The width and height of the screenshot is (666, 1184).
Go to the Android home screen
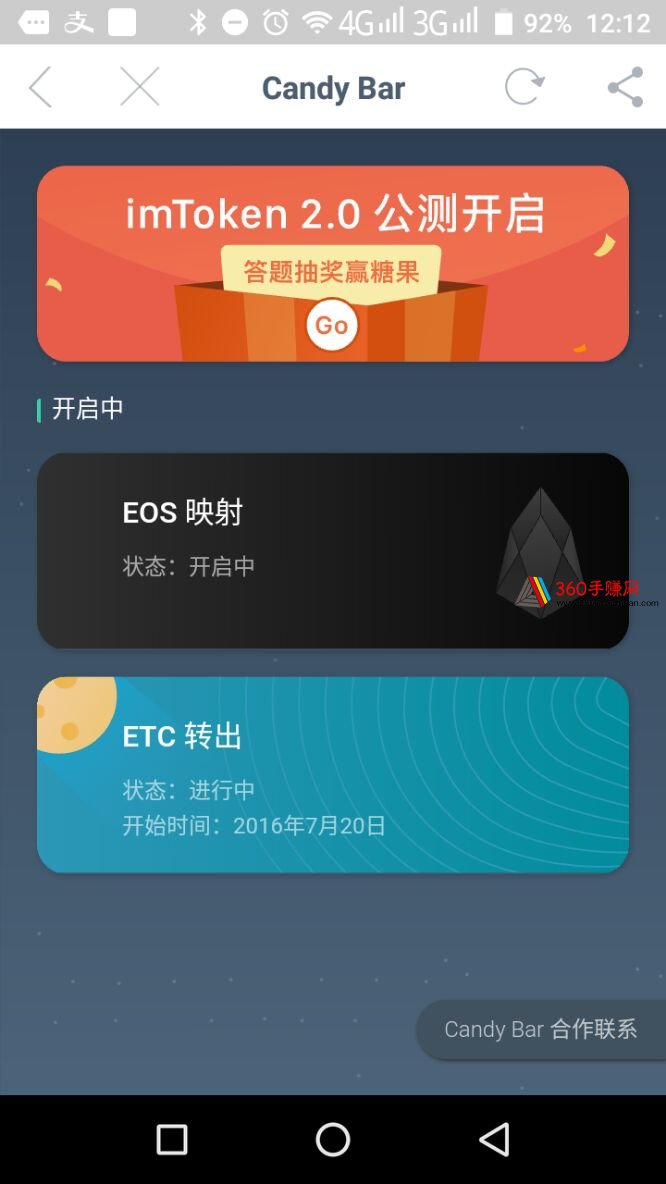[332, 1139]
